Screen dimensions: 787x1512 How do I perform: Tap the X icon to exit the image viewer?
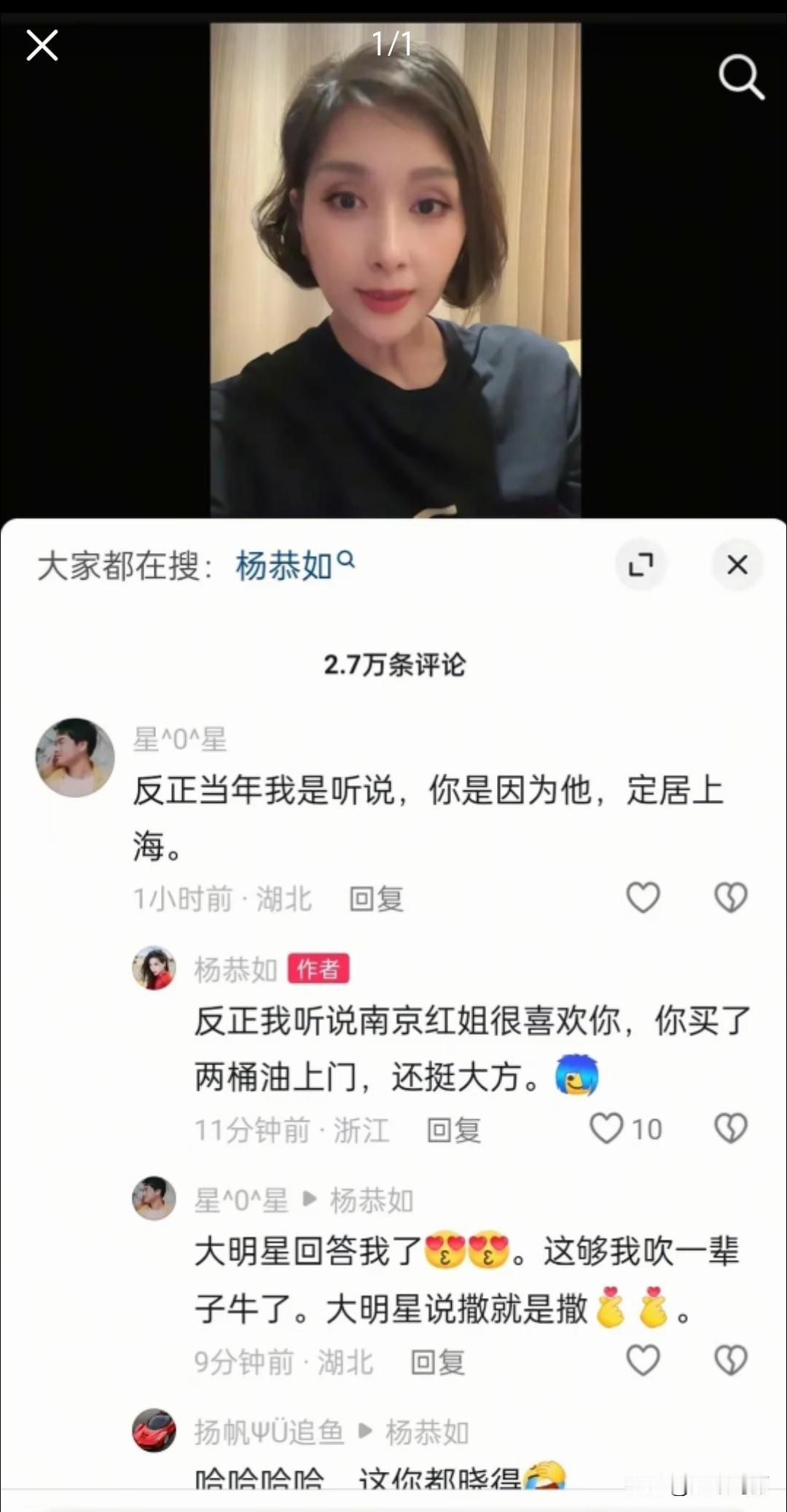click(42, 45)
